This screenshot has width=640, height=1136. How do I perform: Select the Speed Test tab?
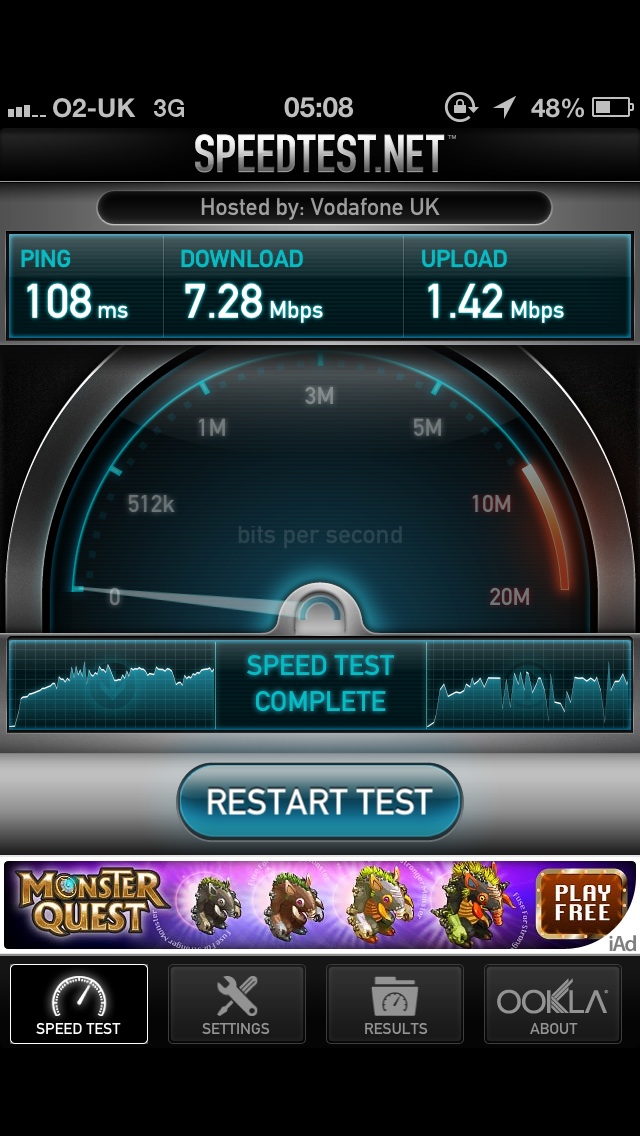tap(78, 1003)
